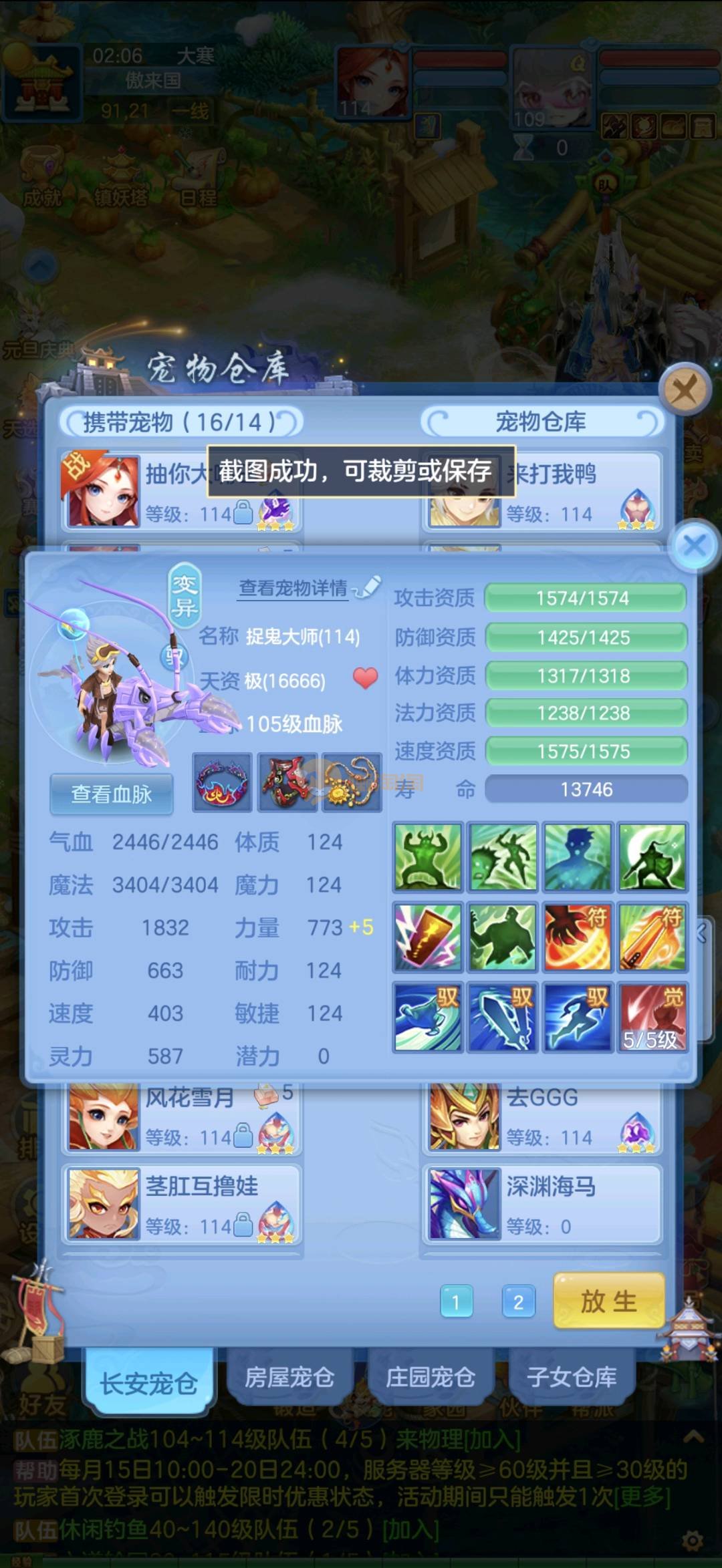Image resolution: width=722 pixels, height=1568 pixels.
Task: Open 查看宠物详情 link
Action: click(x=294, y=588)
